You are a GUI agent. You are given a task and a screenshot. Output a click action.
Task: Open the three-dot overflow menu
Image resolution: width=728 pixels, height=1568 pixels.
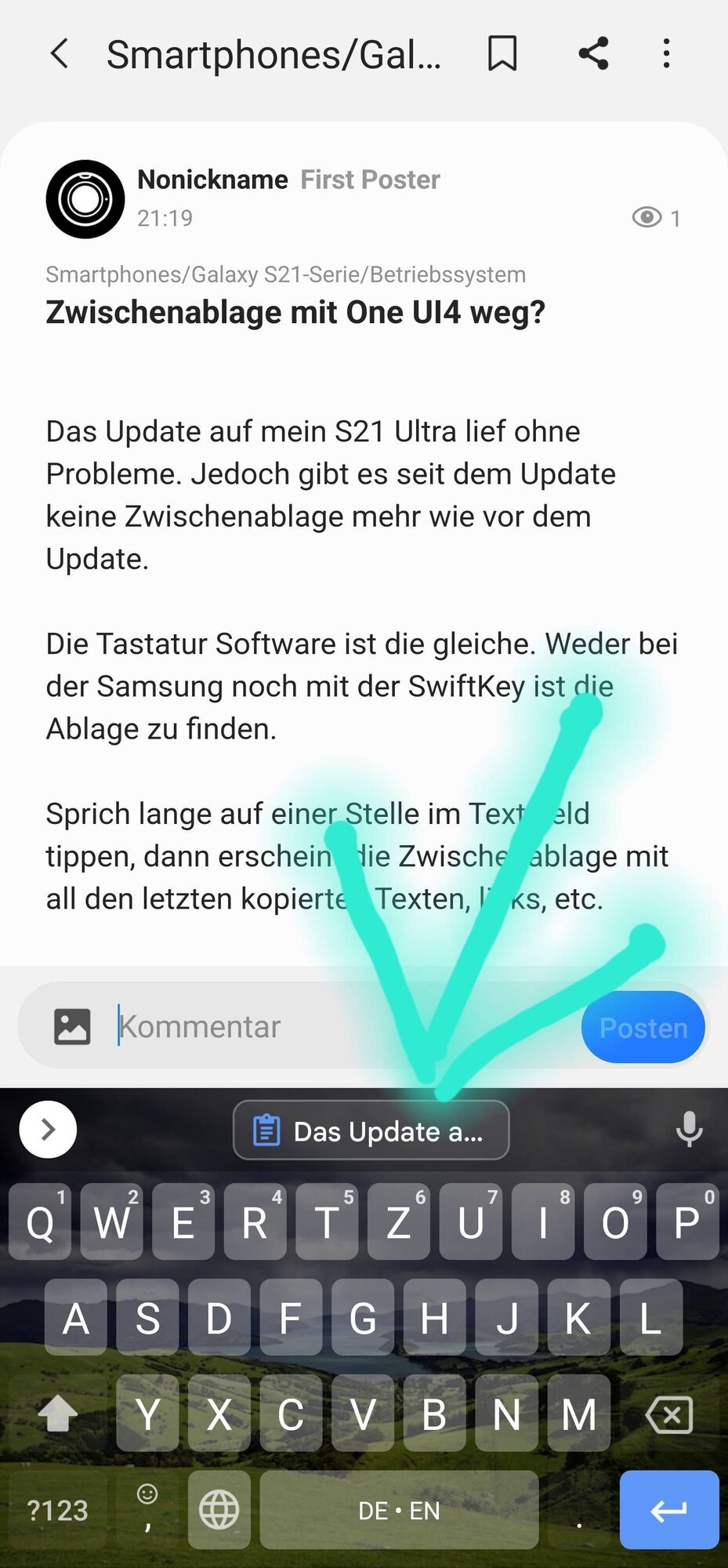point(666,54)
